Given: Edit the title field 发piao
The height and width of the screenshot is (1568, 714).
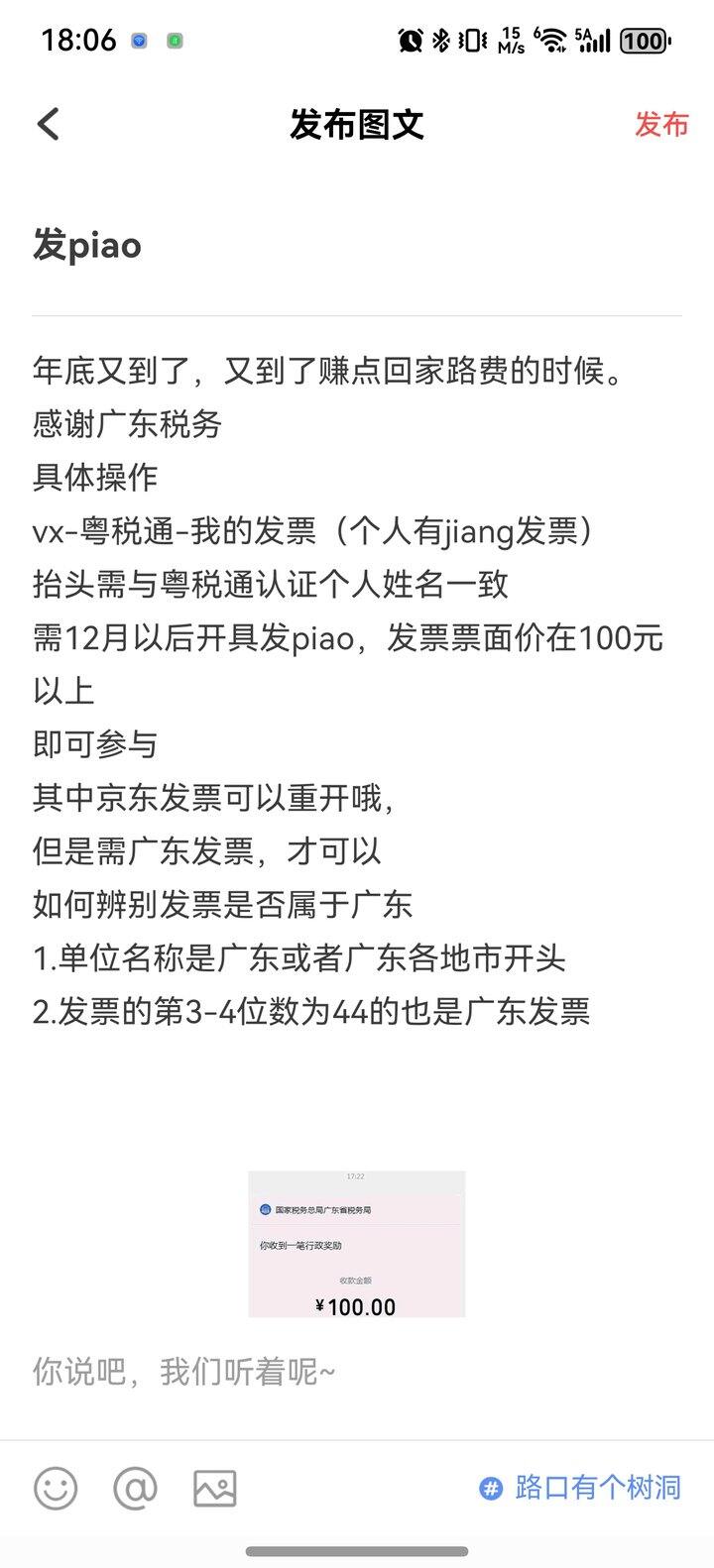Looking at the screenshot, I should 87,245.
